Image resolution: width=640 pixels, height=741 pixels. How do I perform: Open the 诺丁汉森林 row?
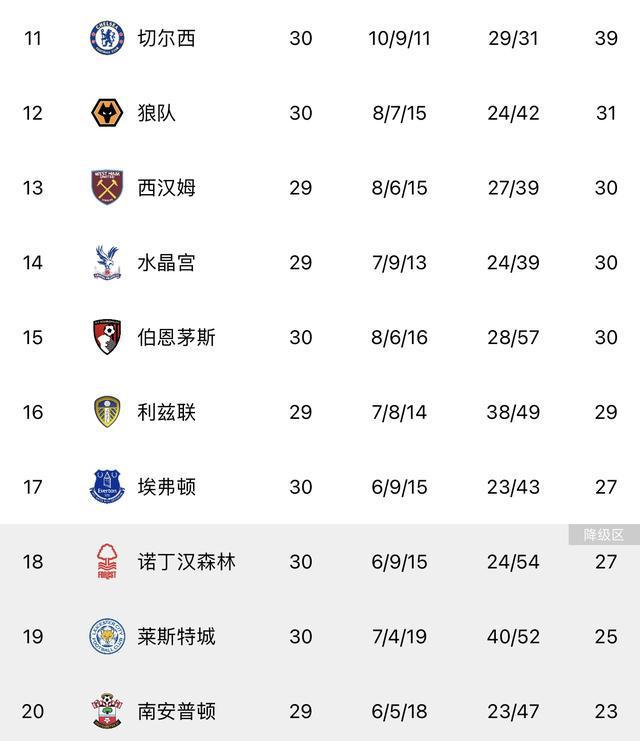pos(186,562)
